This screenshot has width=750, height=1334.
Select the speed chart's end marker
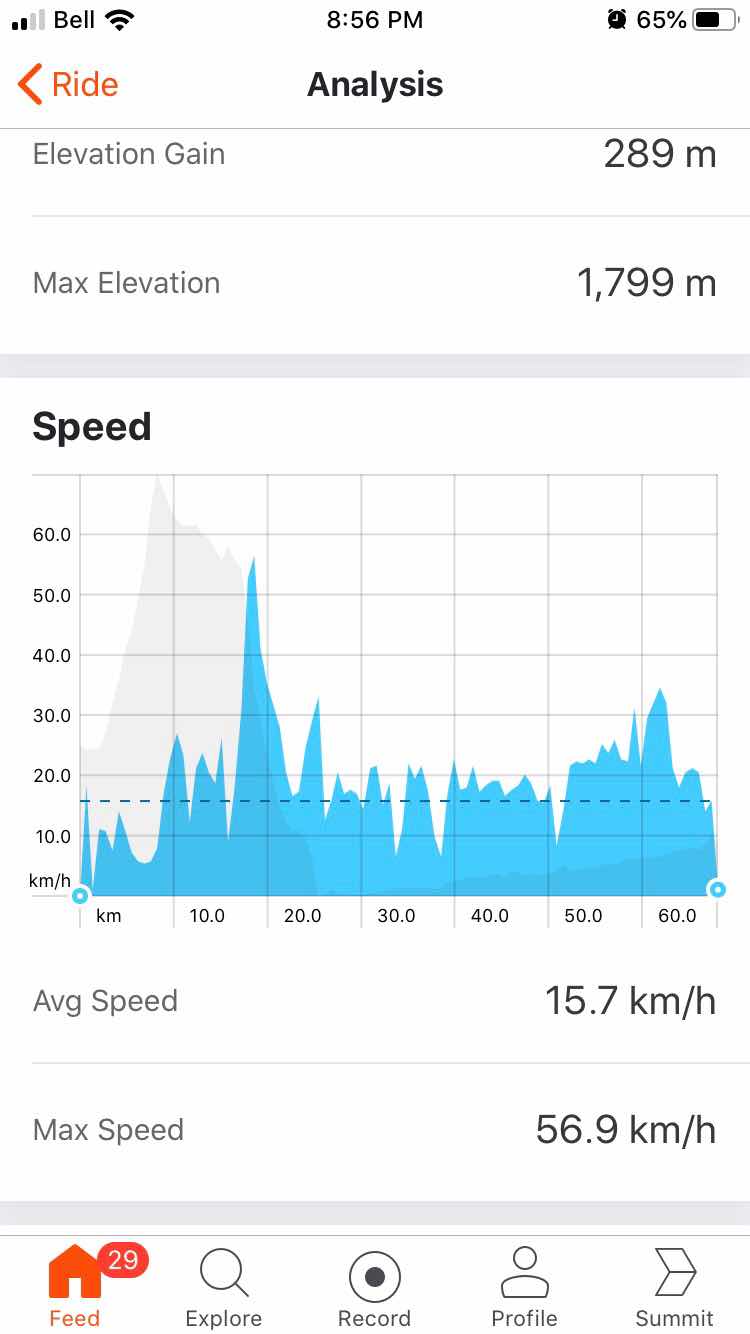[x=717, y=889]
